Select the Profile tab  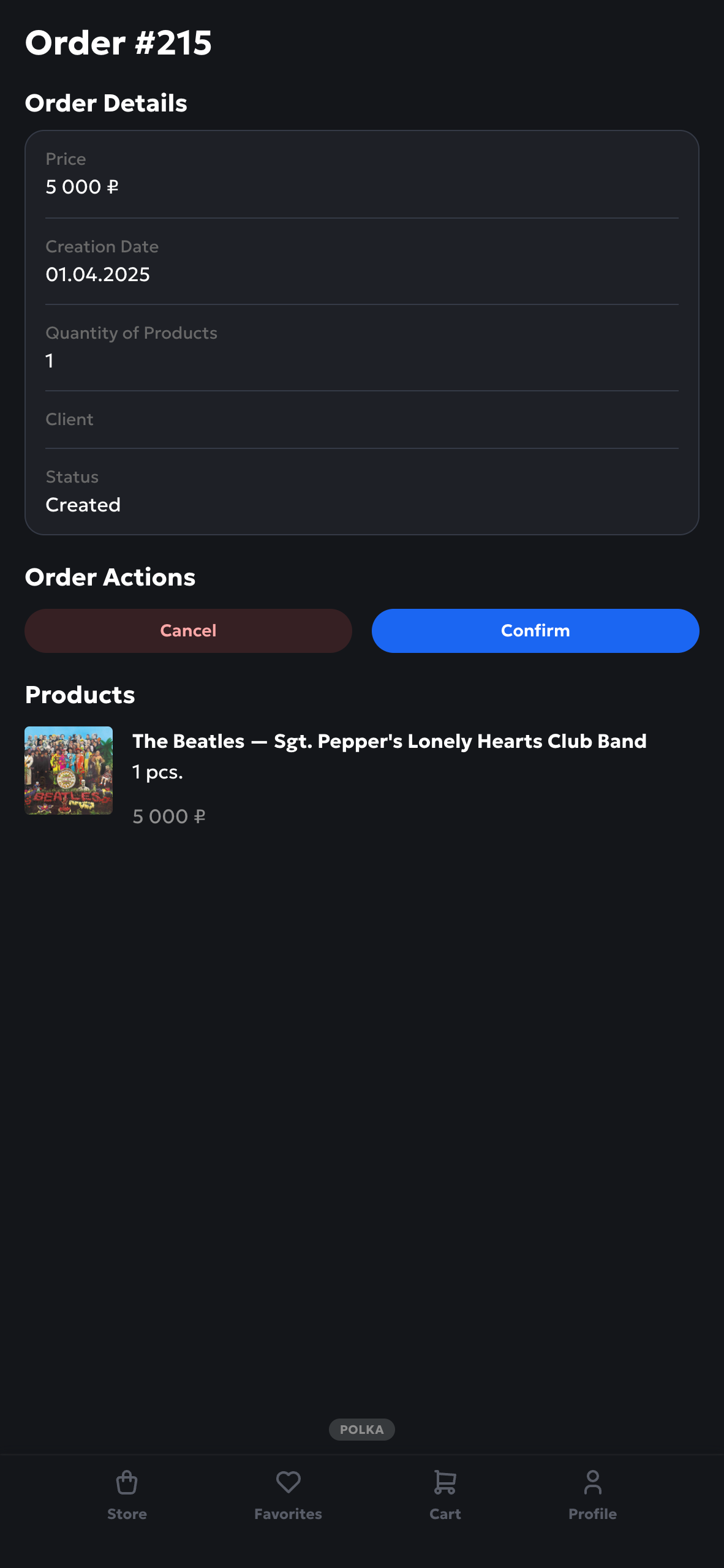pos(592,1494)
